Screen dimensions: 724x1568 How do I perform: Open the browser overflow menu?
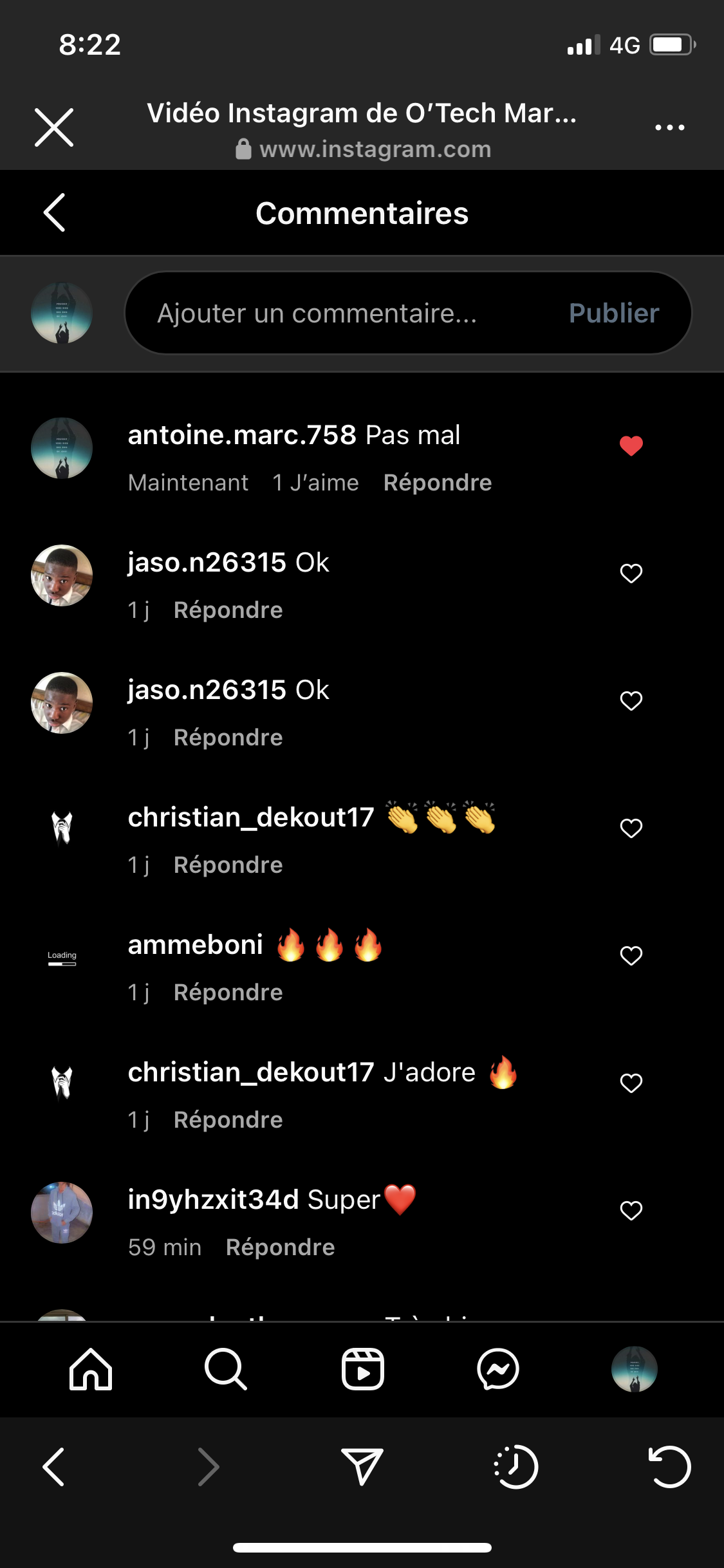pos(669,127)
